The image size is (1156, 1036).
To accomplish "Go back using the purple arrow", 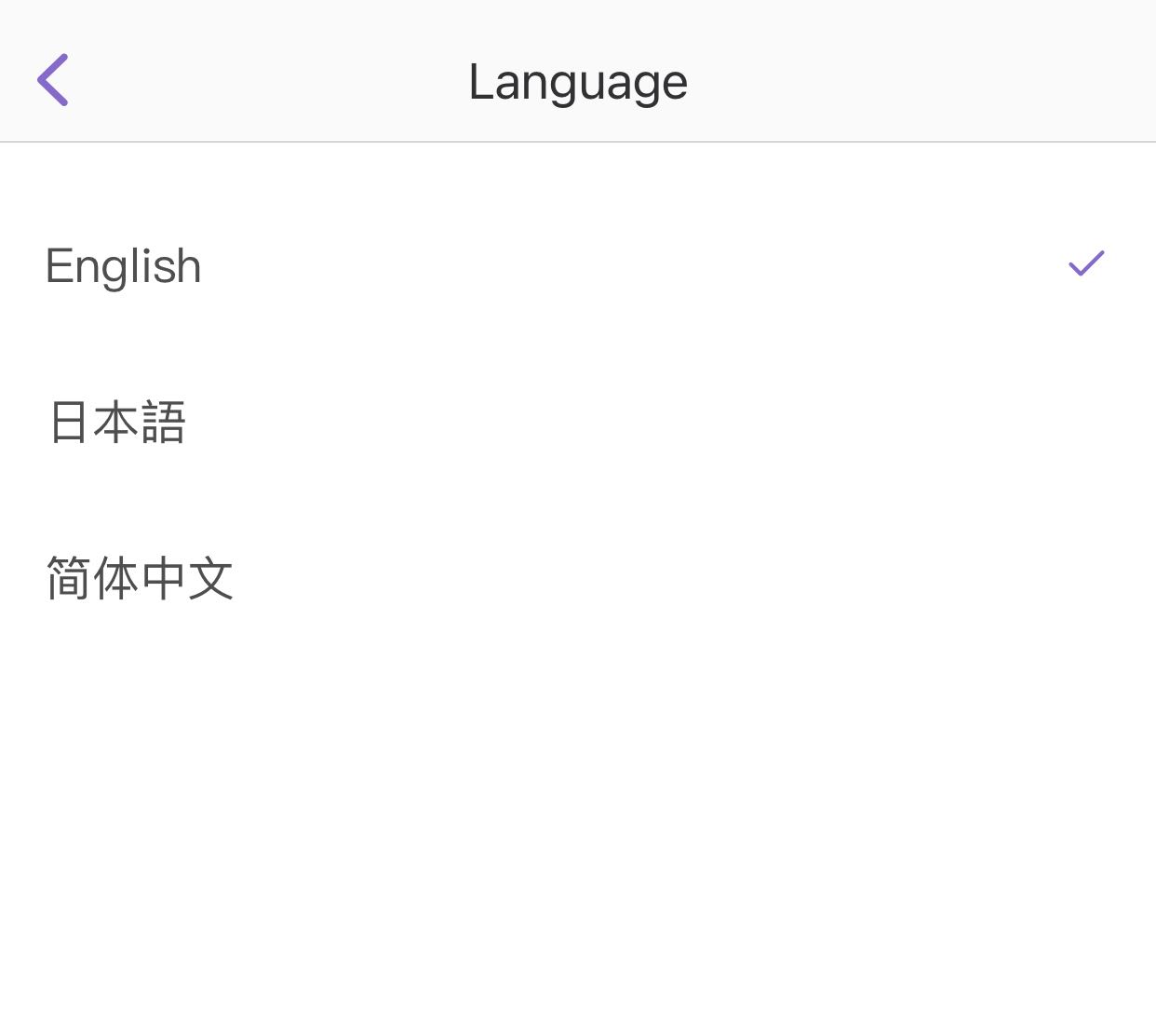I will point(53,80).
